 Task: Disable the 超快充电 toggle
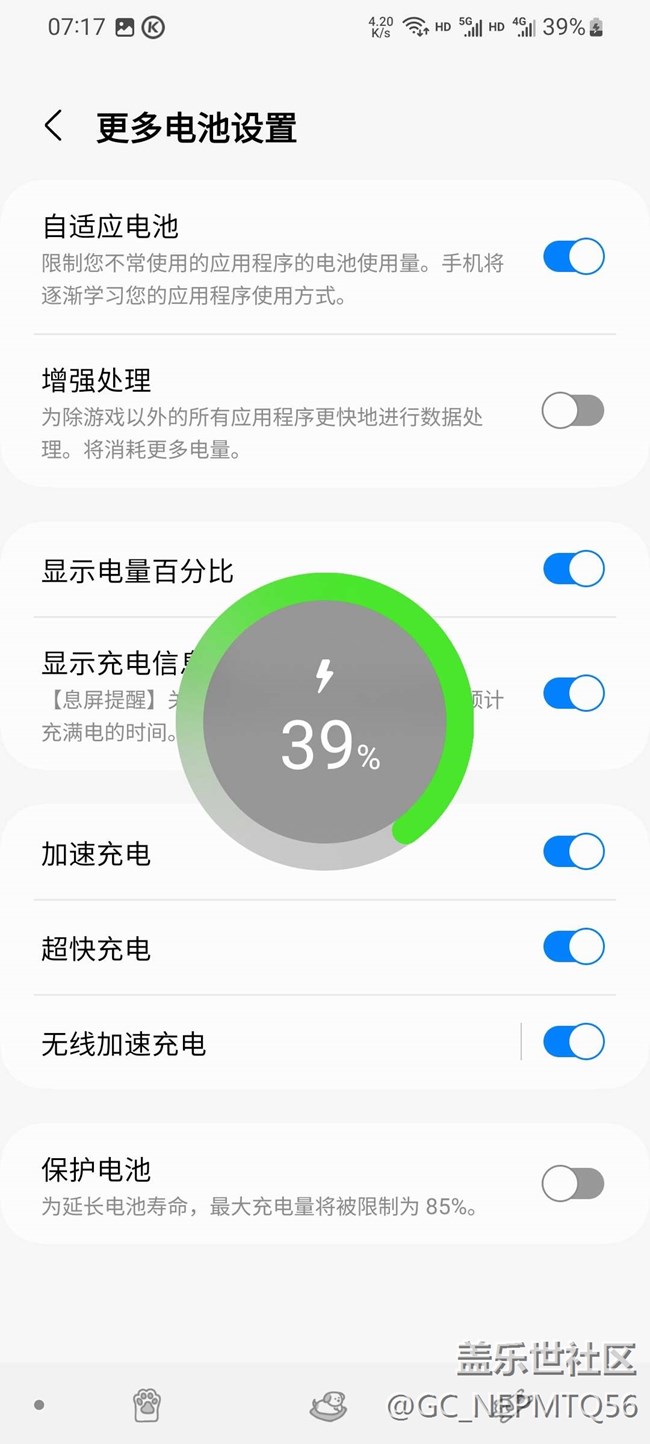coord(573,946)
